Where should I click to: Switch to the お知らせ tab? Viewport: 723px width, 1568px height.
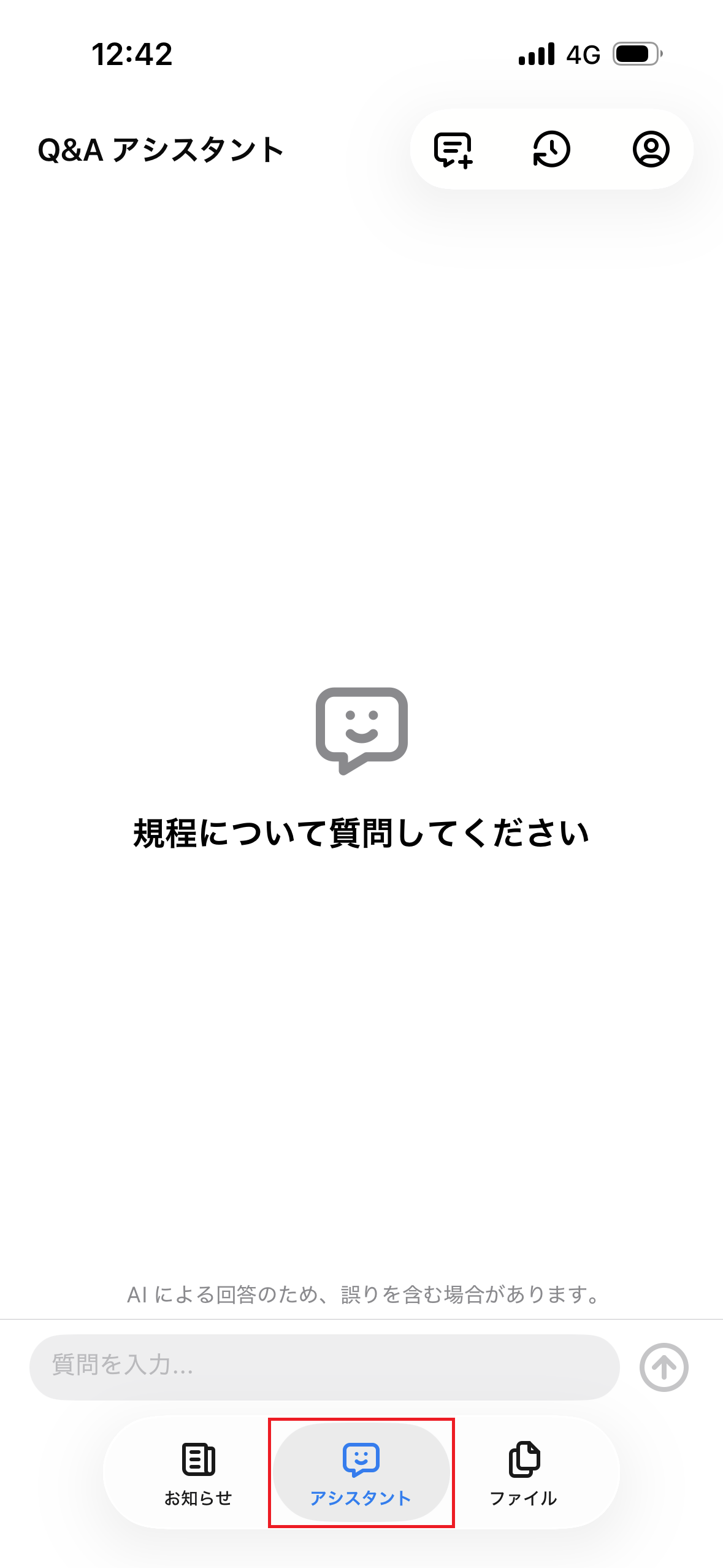pos(198,1474)
